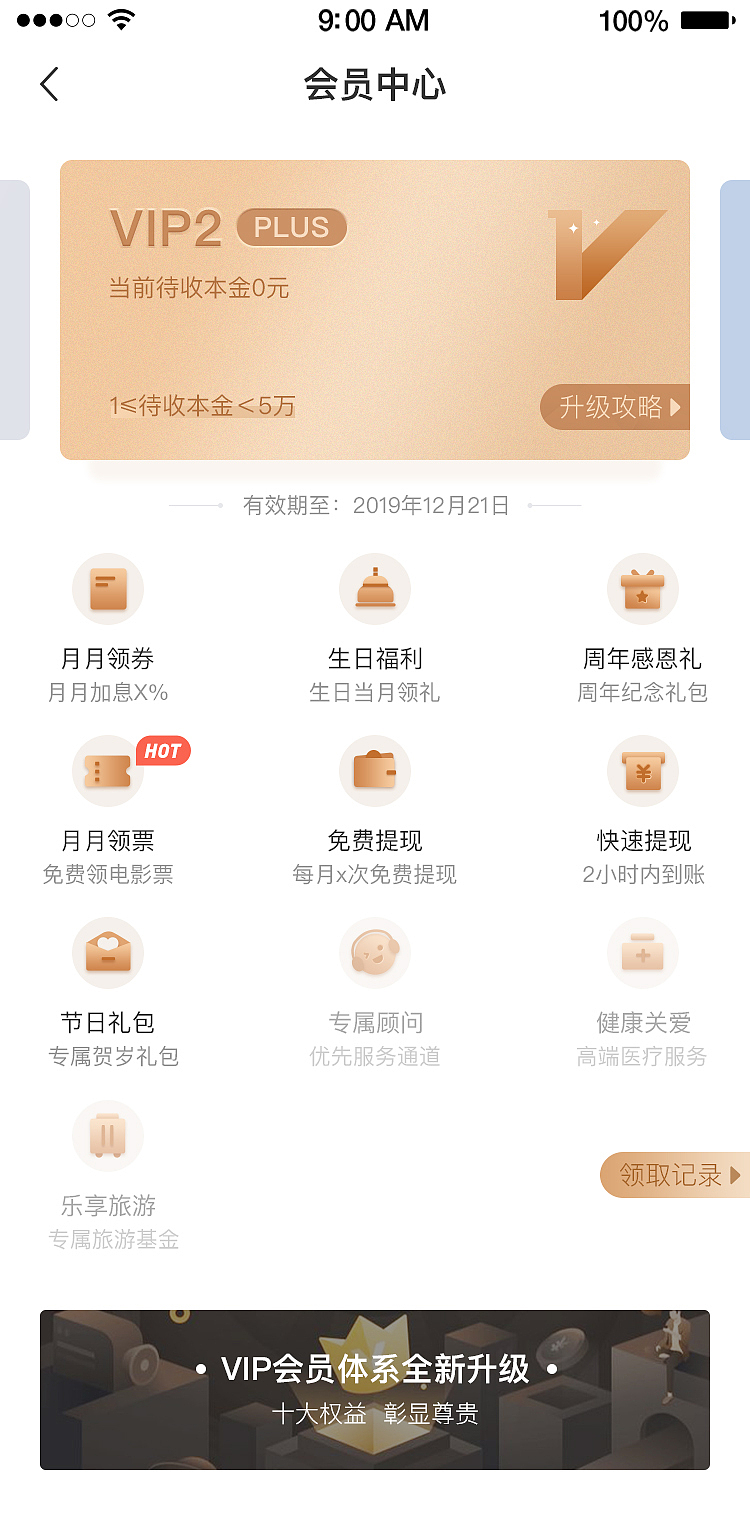
Task: Select the PLUS membership badge label
Action: (x=291, y=228)
